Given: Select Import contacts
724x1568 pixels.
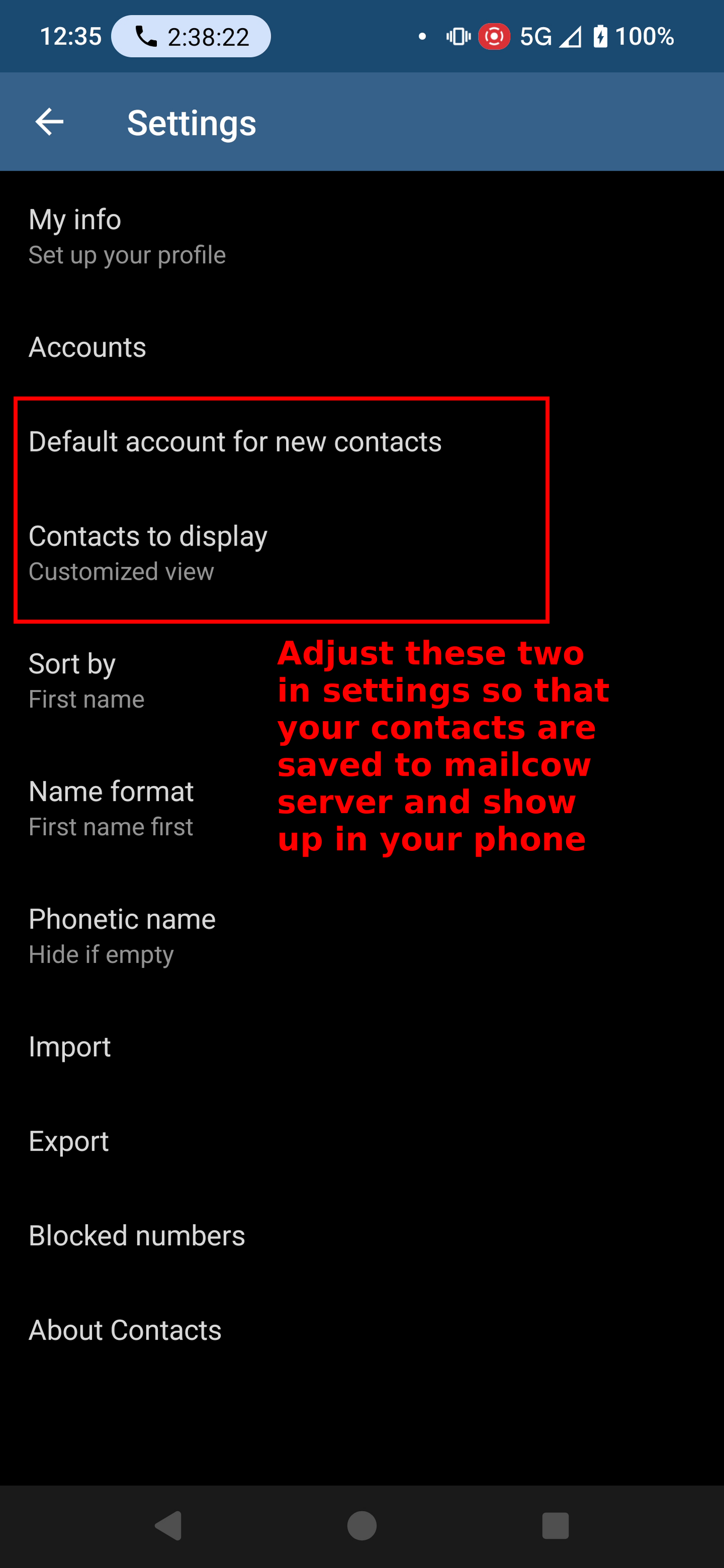Looking at the screenshot, I should click(362, 1047).
